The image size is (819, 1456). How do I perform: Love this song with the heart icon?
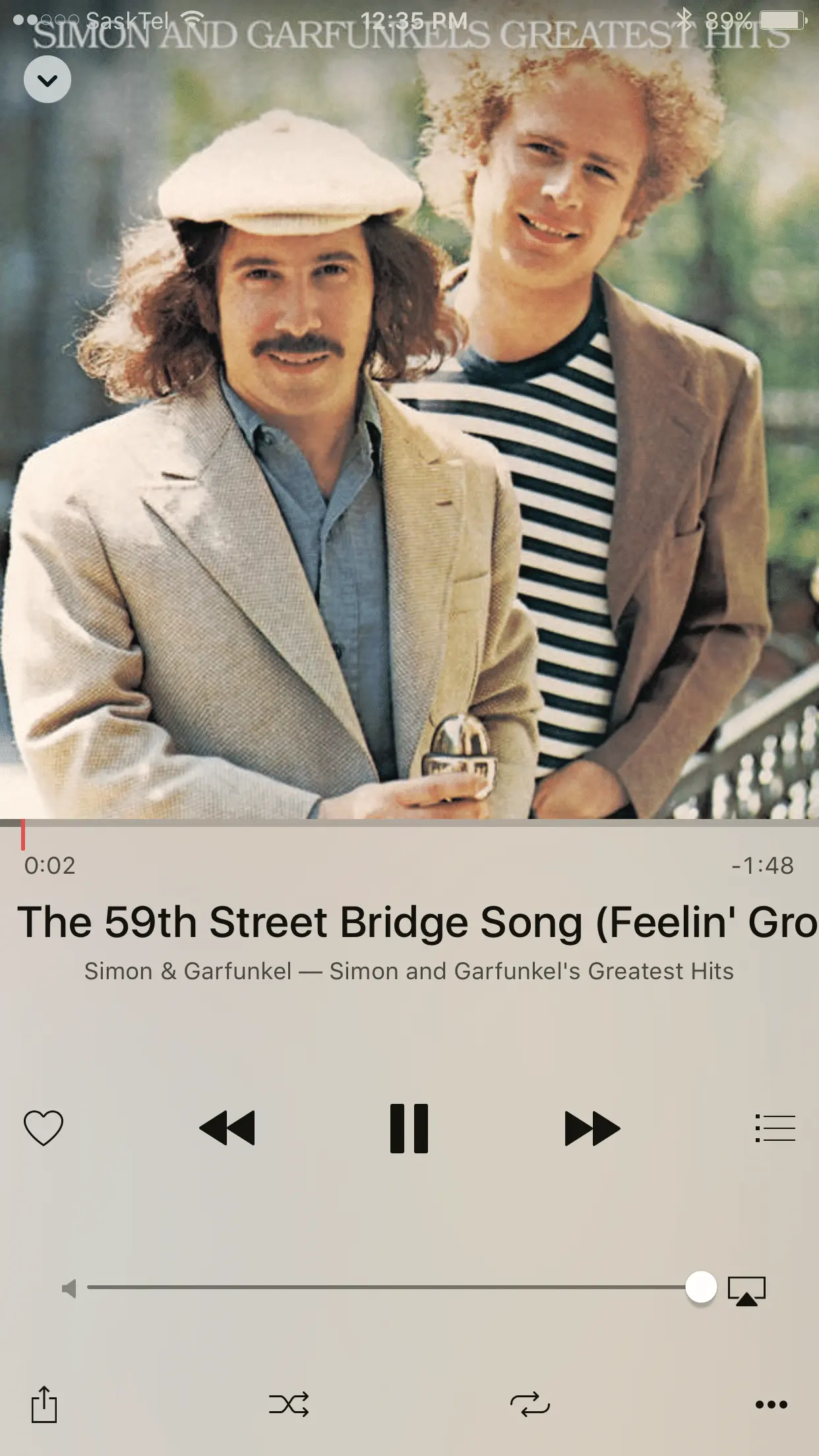(x=44, y=1128)
